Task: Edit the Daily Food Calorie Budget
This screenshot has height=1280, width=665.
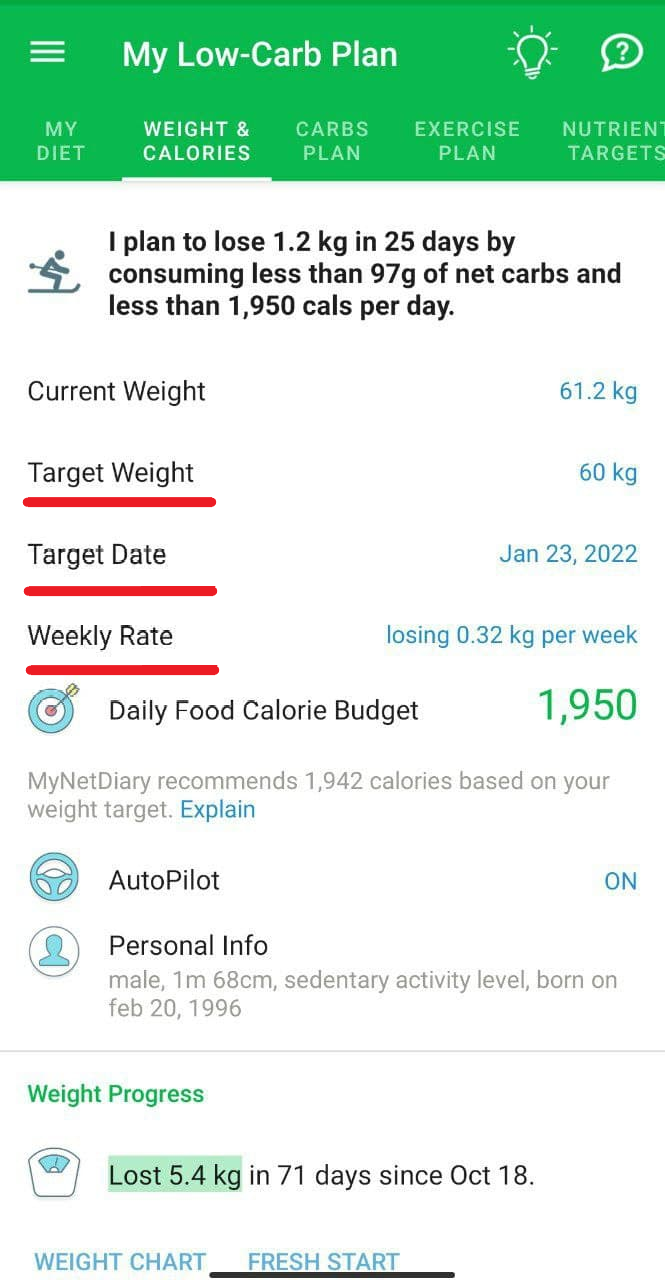Action: [332, 709]
